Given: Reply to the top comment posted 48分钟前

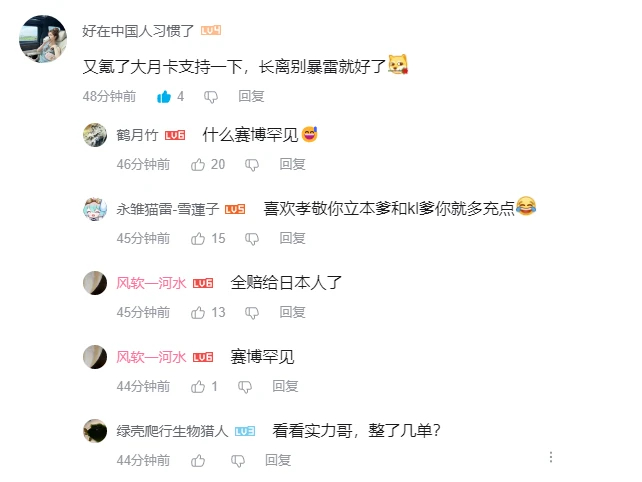Looking at the screenshot, I should coord(251,96).
